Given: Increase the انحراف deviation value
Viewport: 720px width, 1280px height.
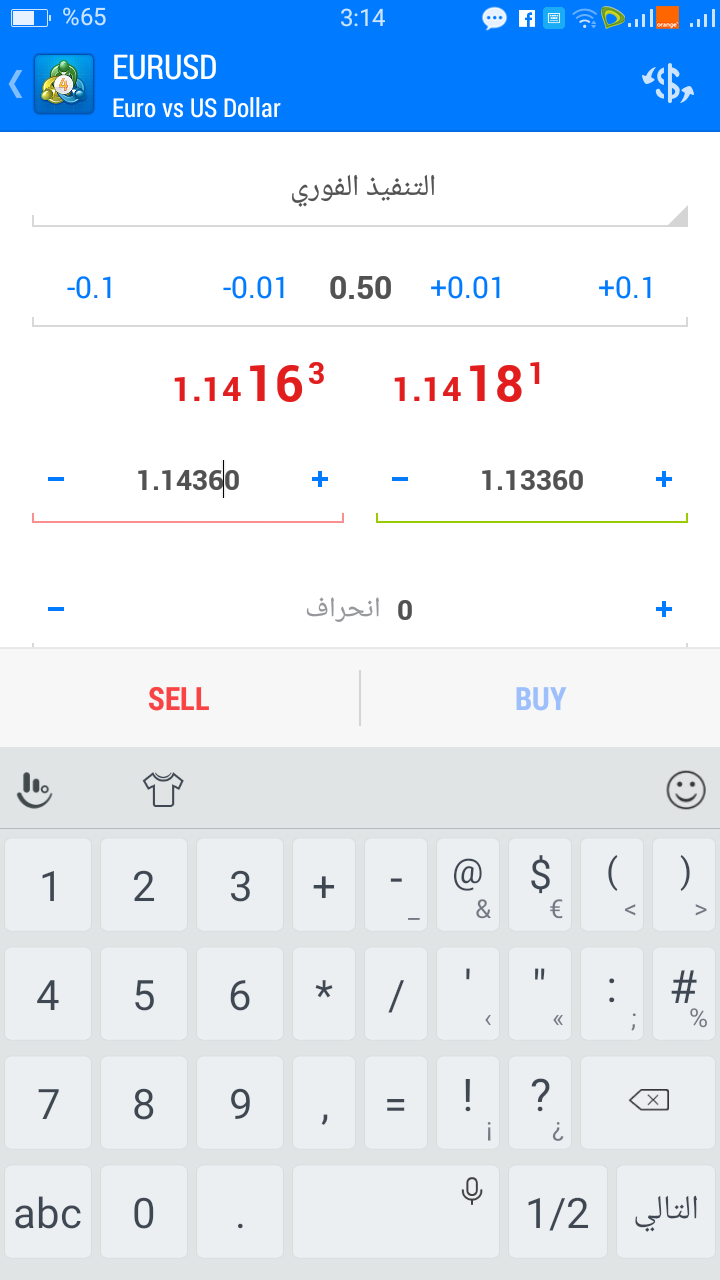Looking at the screenshot, I should 663,609.
